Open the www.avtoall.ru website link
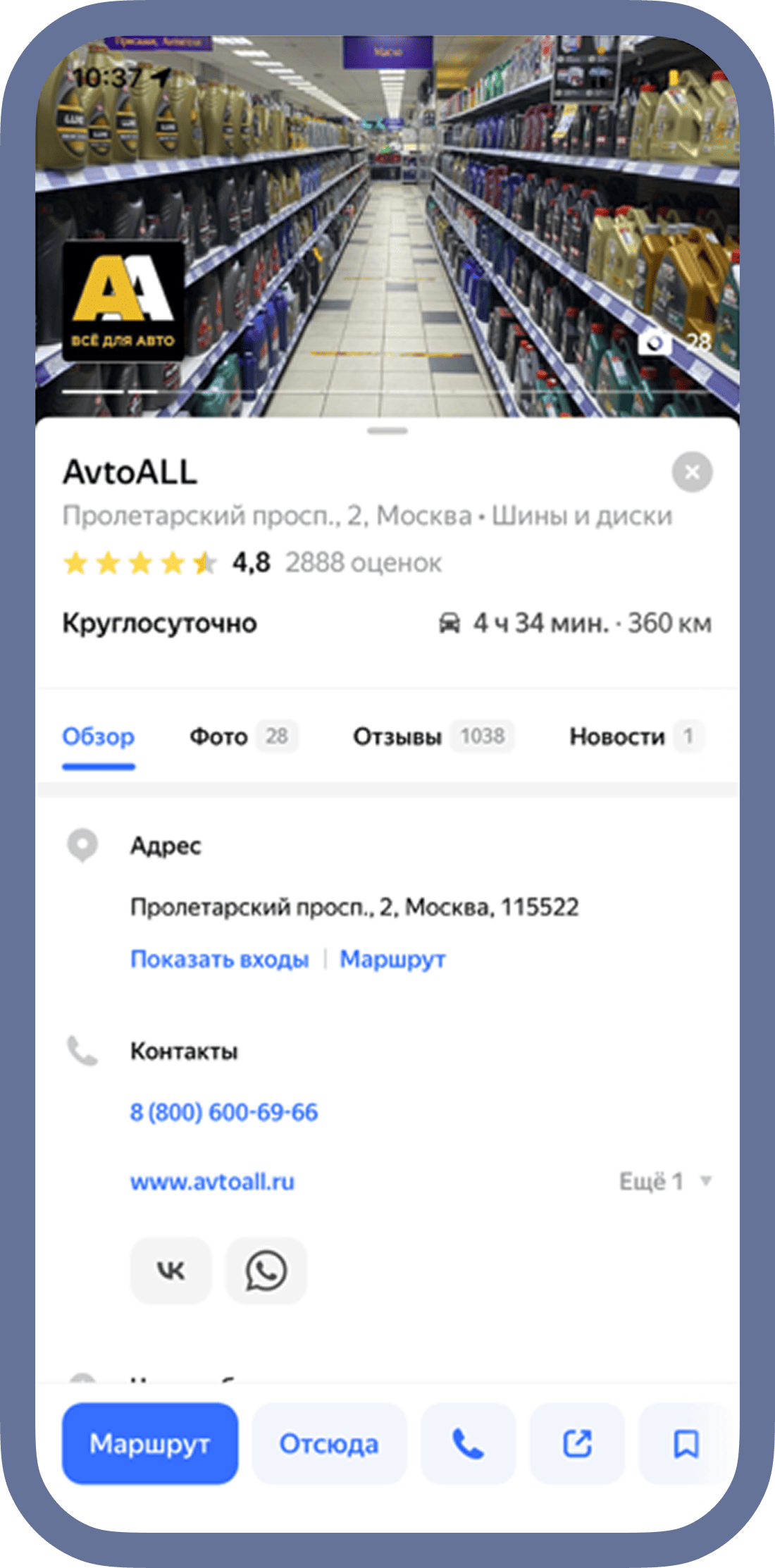The width and height of the screenshot is (775, 1568). coord(212,1182)
